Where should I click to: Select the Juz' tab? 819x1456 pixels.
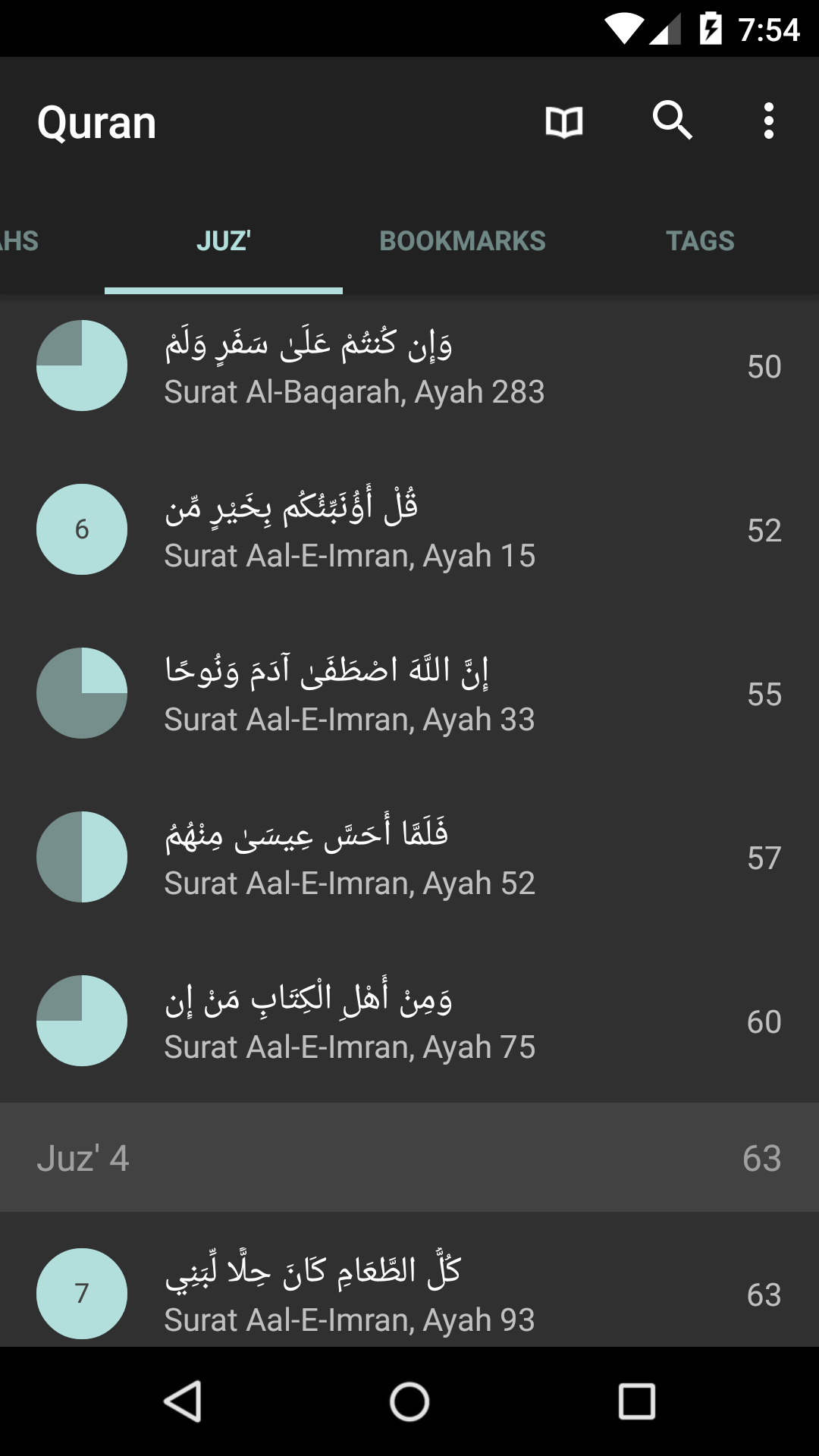[x=223, y=241]
